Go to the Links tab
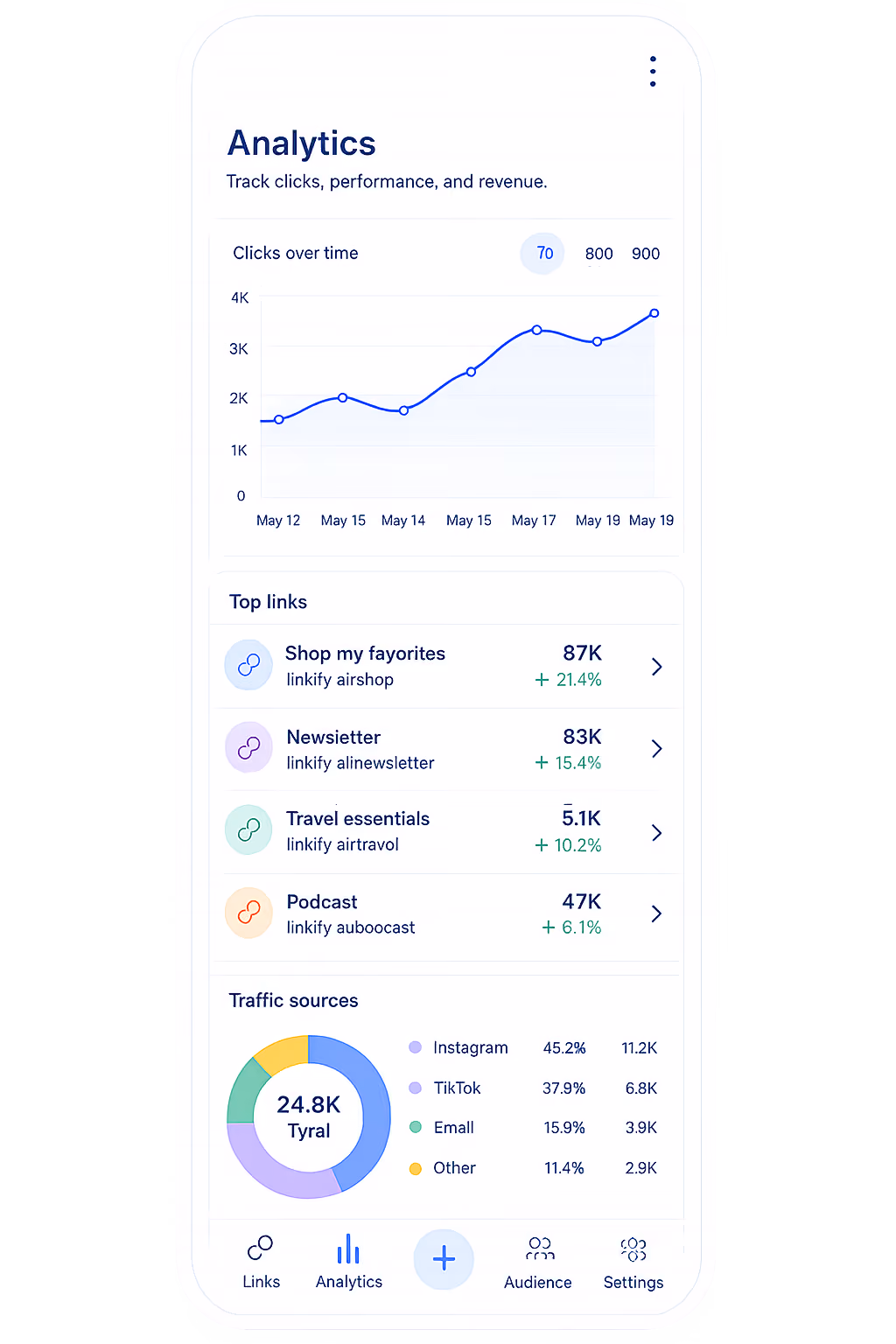Screen dimensions: 896x1344 tap(261, 1262)
